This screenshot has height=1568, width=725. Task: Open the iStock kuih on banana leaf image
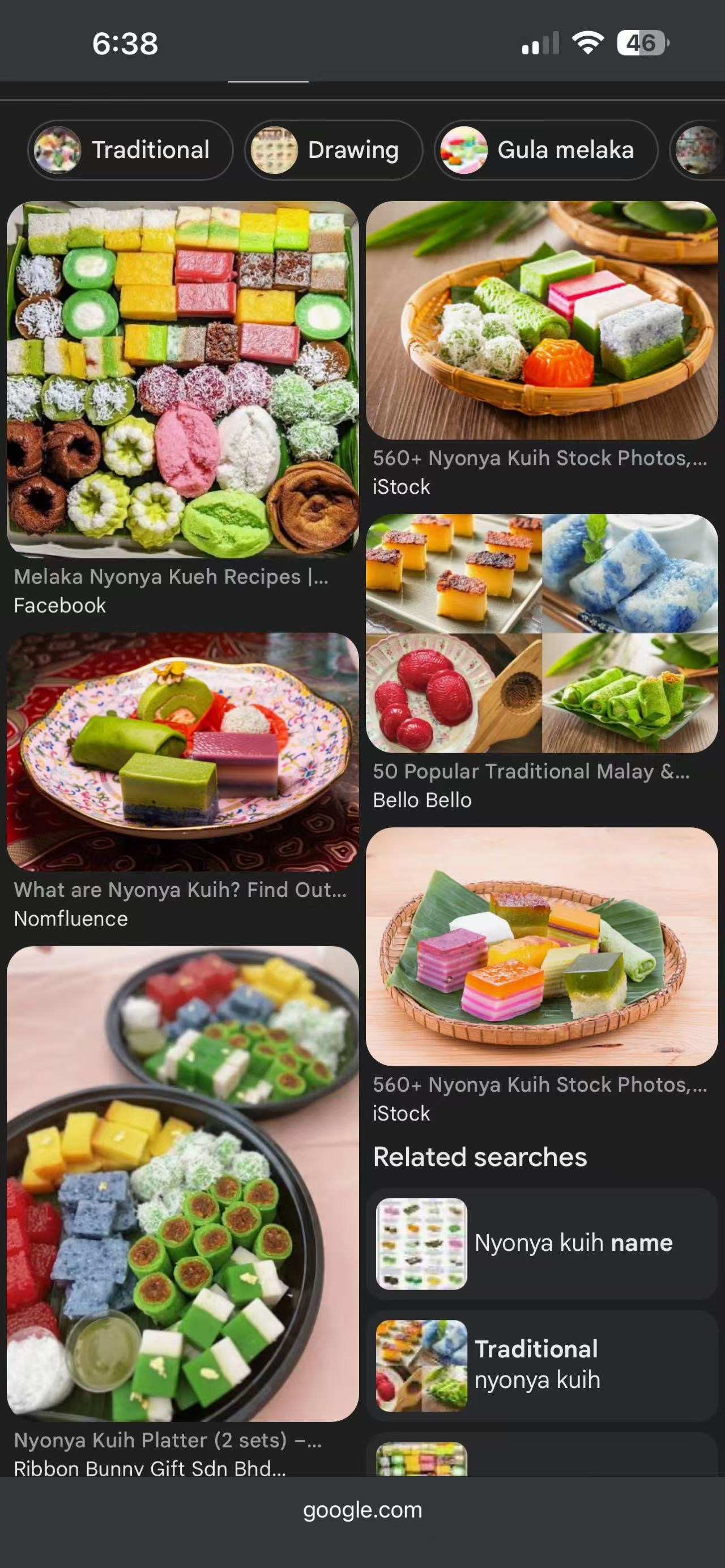point(542,947)
